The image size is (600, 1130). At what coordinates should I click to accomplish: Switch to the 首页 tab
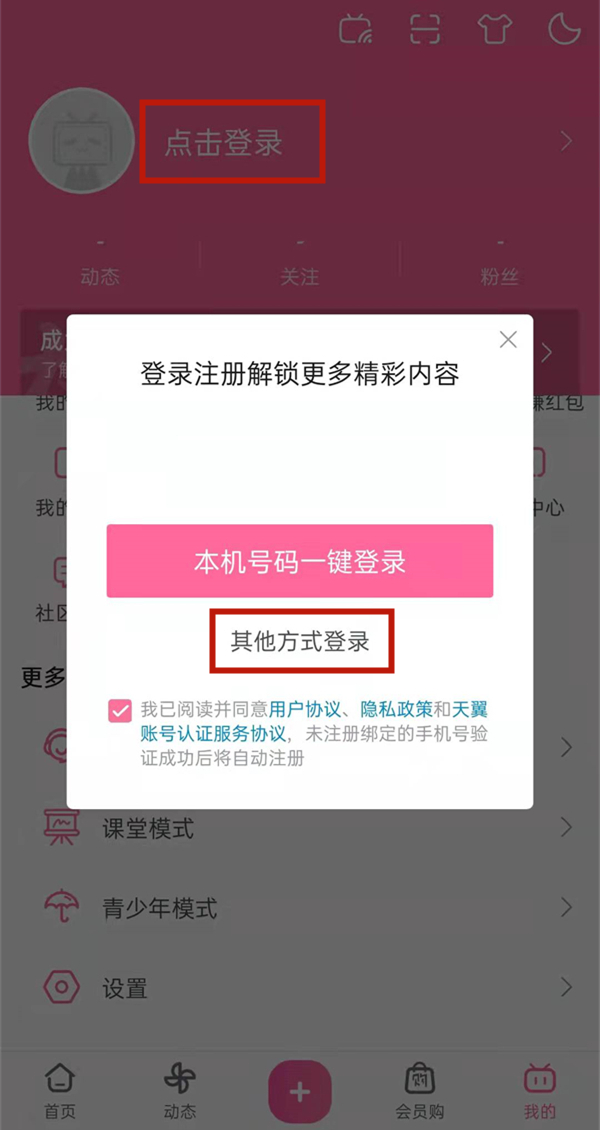click(x=59, y=1090)
